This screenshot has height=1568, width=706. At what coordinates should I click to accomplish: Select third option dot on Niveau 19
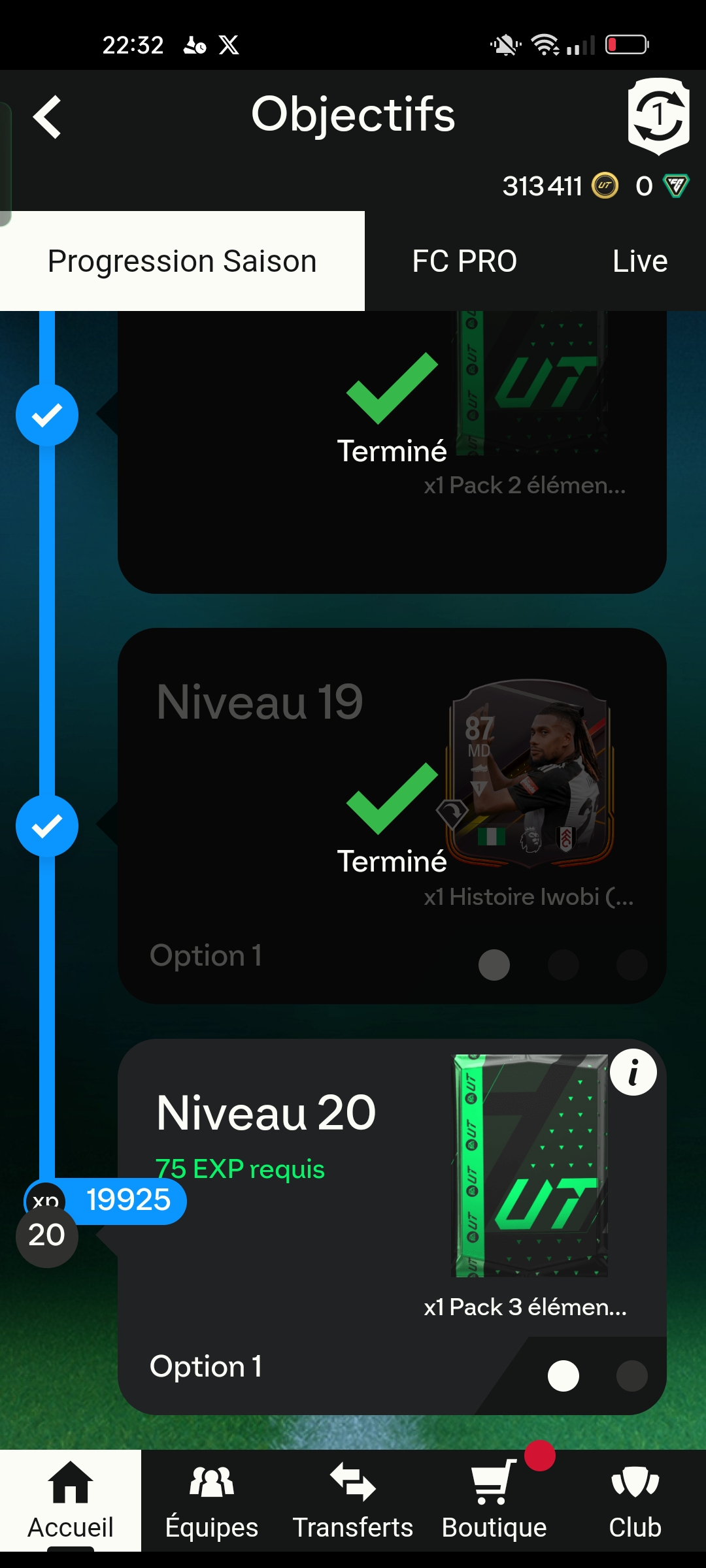[631, 965]
